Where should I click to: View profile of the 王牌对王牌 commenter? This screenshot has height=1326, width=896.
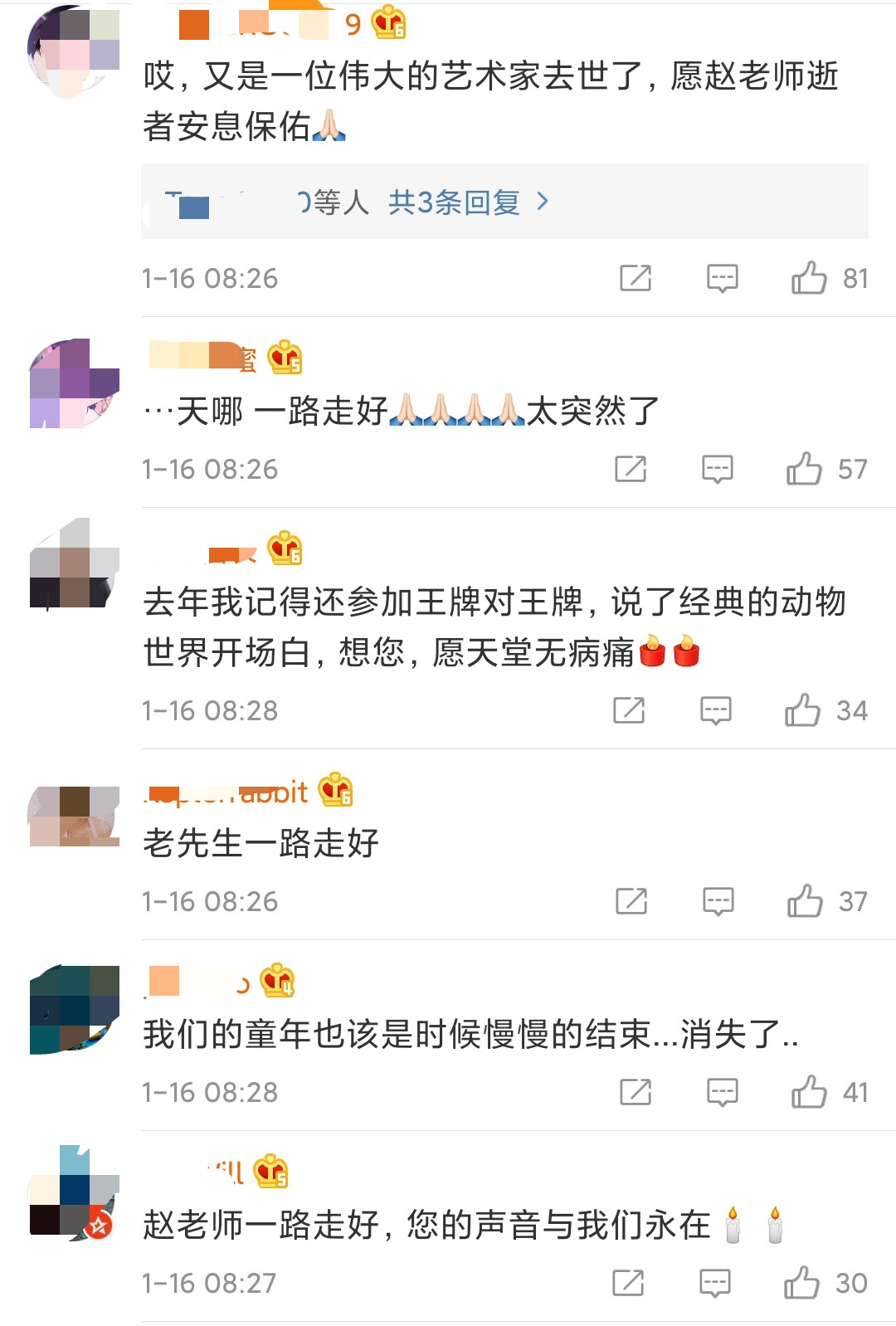pos(75,564)
